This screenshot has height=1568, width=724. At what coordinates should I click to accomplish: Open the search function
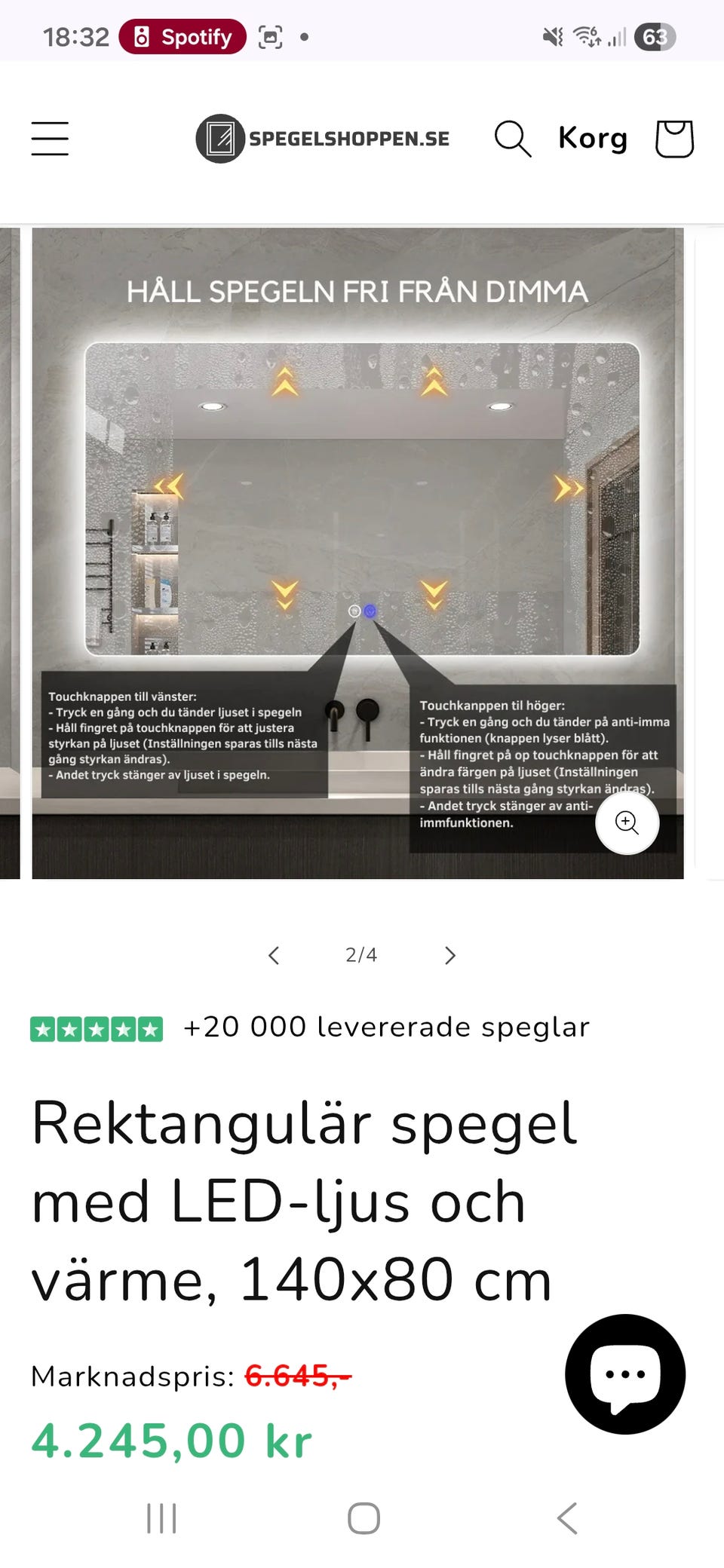tap(512, 138)
